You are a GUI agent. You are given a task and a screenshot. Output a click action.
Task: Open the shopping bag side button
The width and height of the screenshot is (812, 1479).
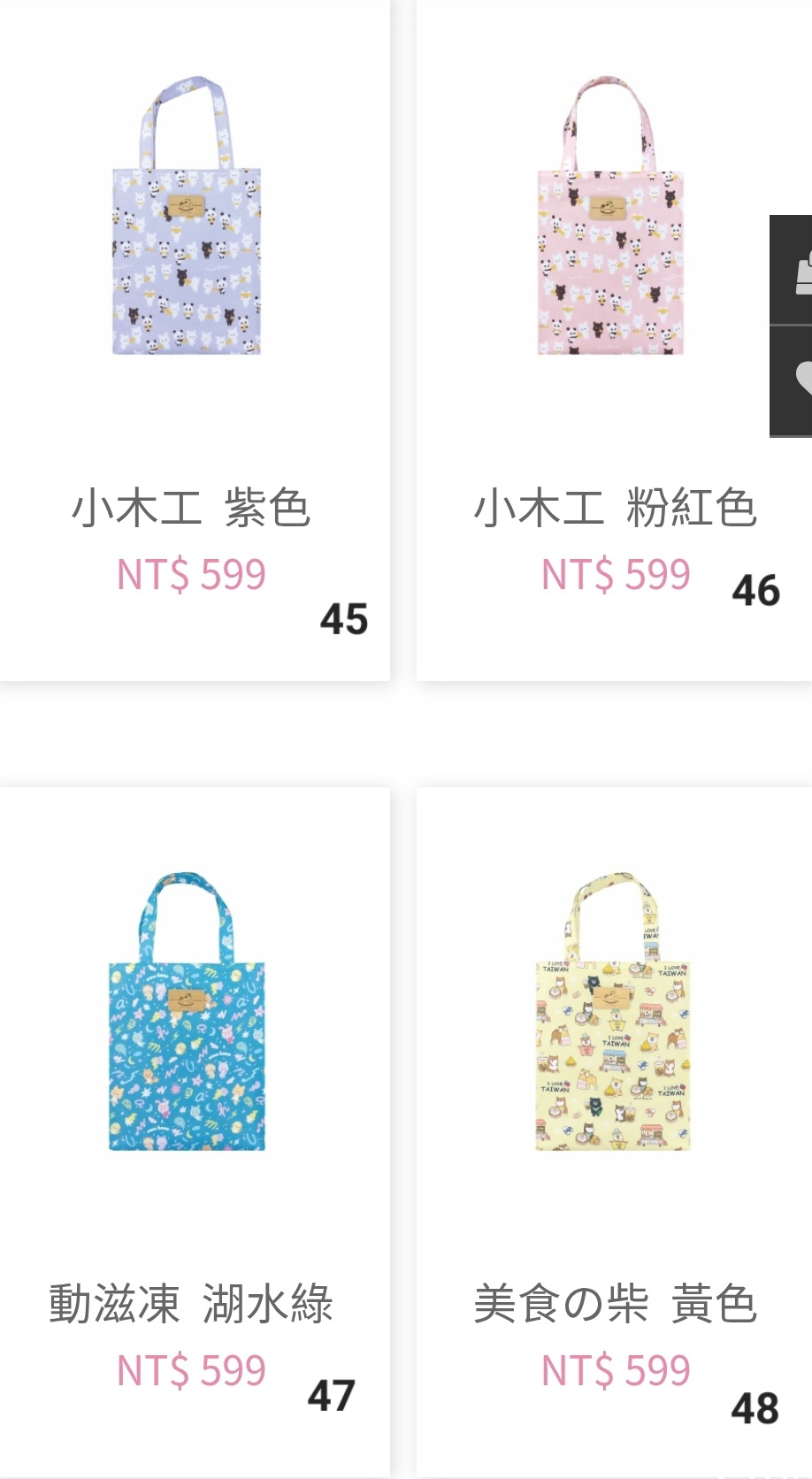click(x=792, y=271)
